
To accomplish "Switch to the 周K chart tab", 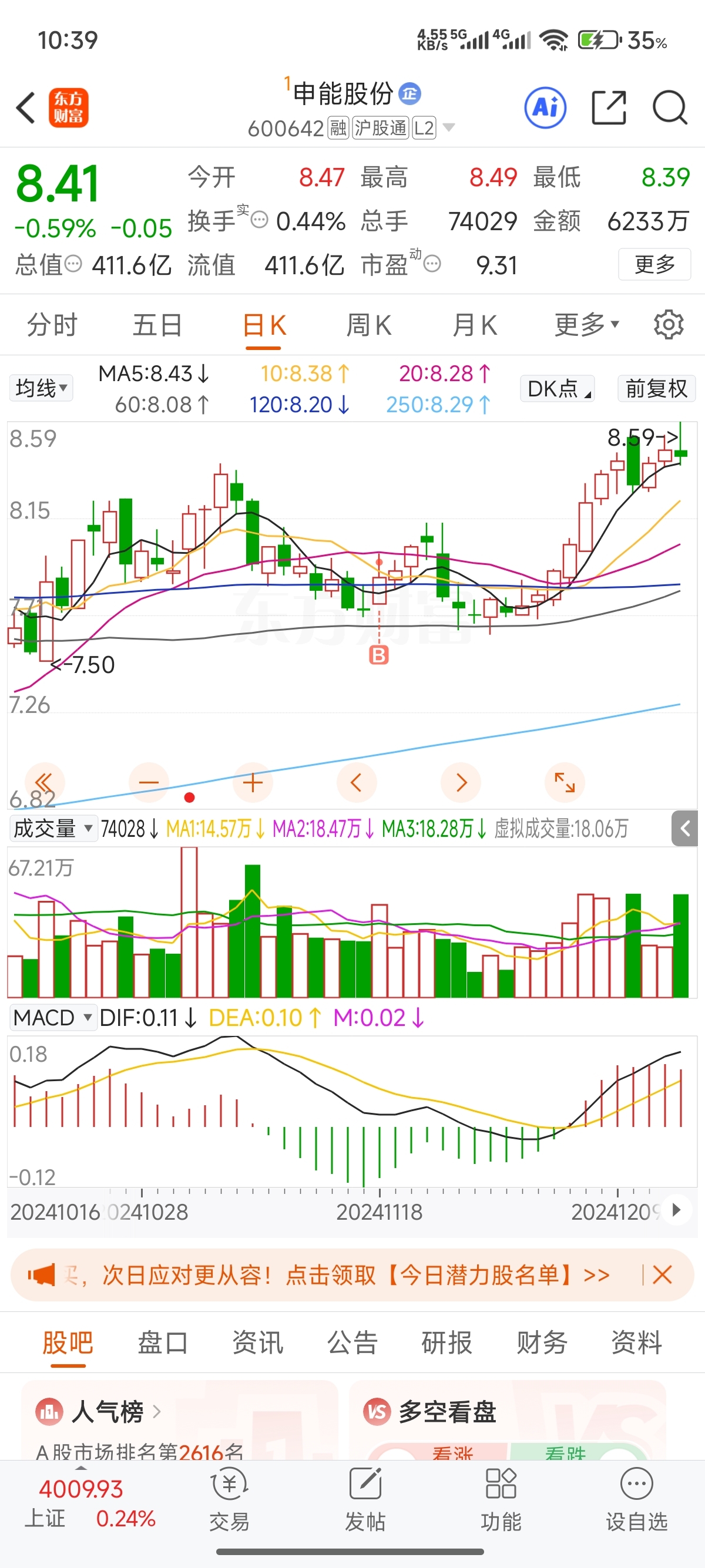I will click(x=368, y=325).
